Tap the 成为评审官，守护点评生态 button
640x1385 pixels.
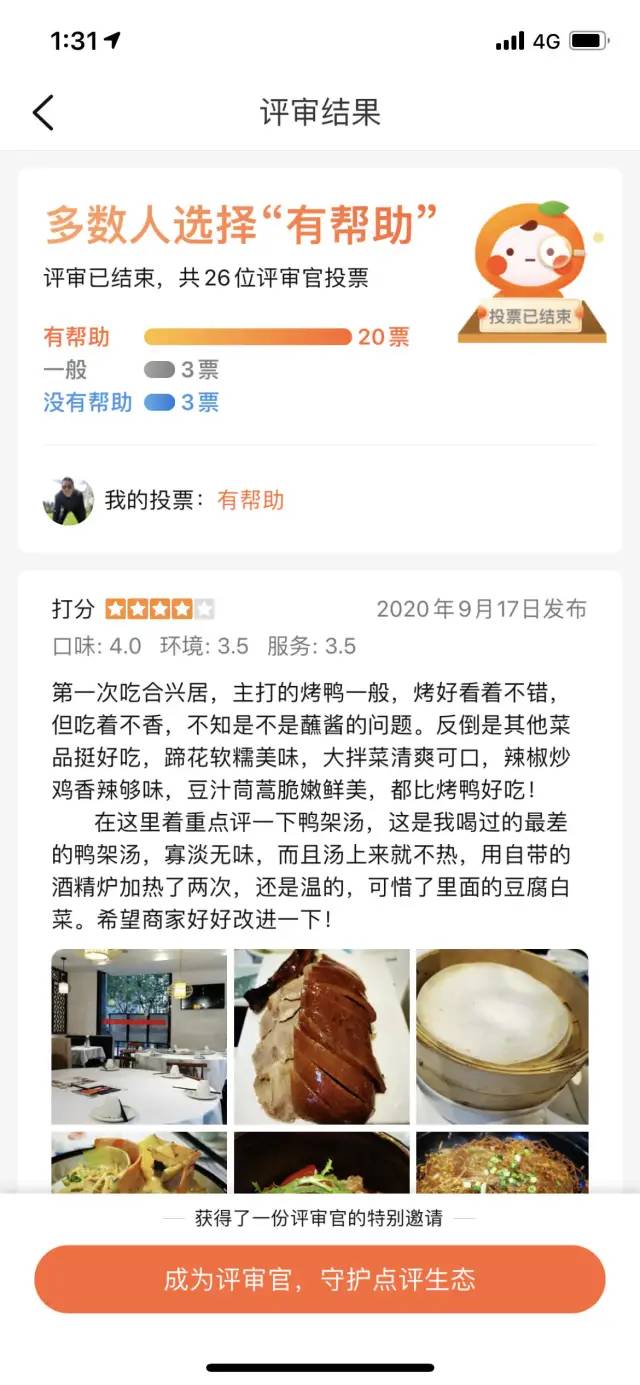[x=320, y=1279]
